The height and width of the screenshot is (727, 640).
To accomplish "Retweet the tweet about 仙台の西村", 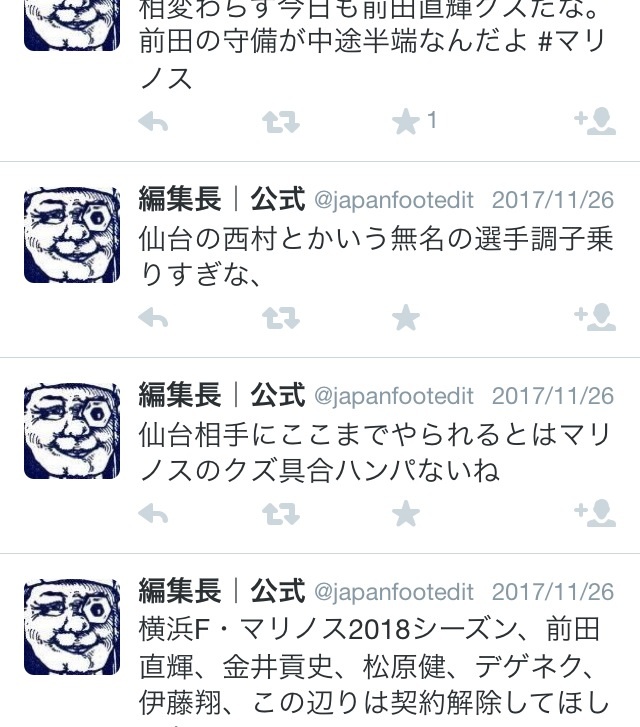I will click(x=278, y=318).
